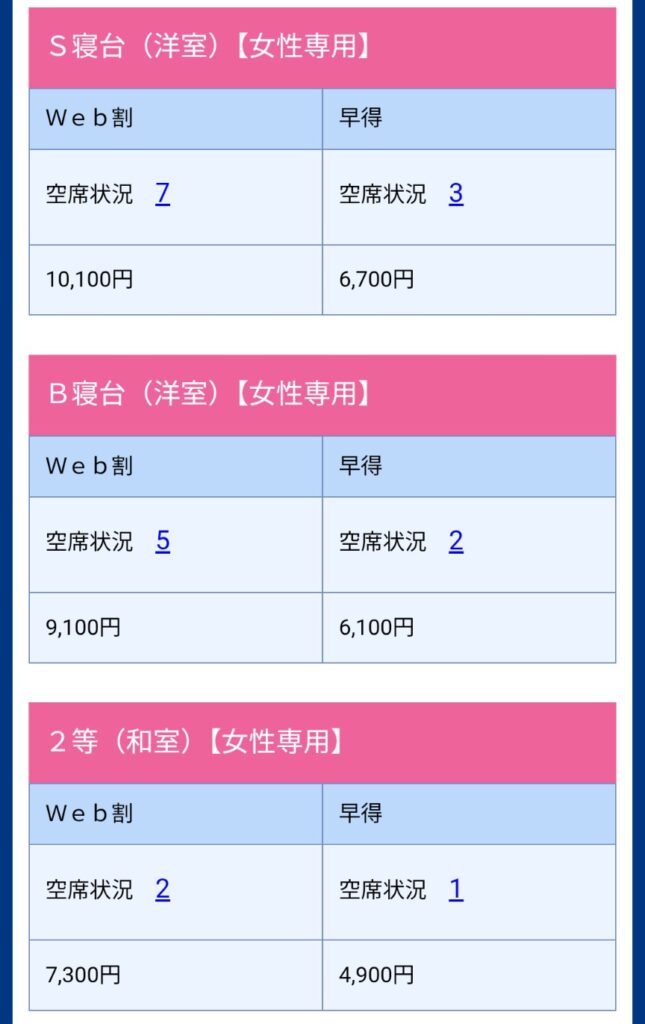The width and height of the screenshot is (645, 1024).
Task: Open 早得 availability 3 for S寝台
Action: [x=456, y=194]
